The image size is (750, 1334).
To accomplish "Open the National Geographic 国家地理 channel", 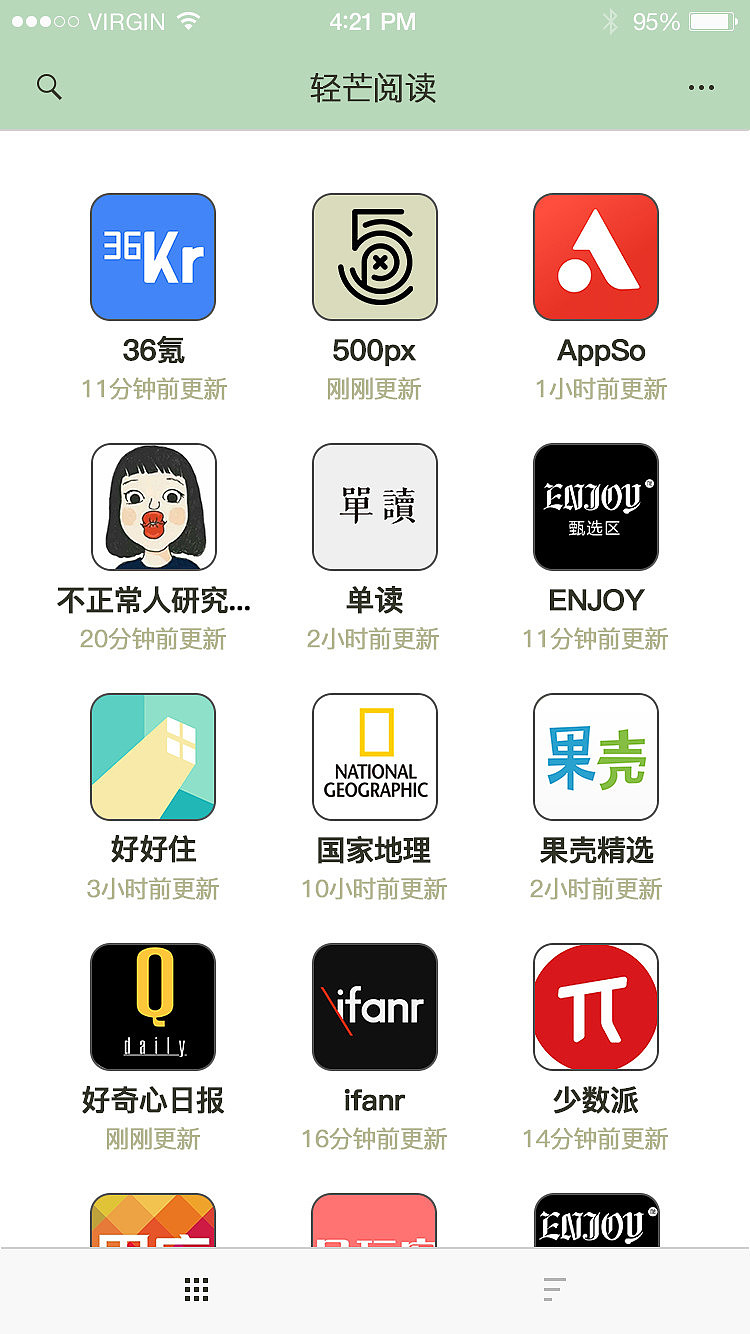I will 374,757.
